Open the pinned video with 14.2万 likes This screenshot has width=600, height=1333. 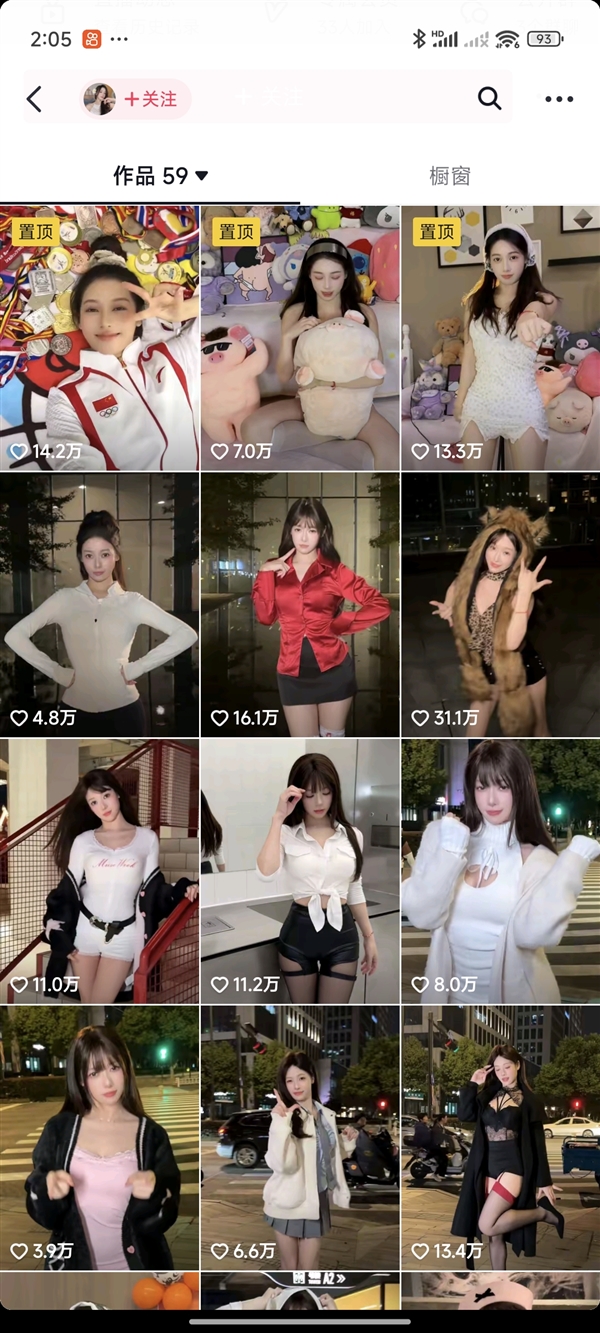(99, 338)
